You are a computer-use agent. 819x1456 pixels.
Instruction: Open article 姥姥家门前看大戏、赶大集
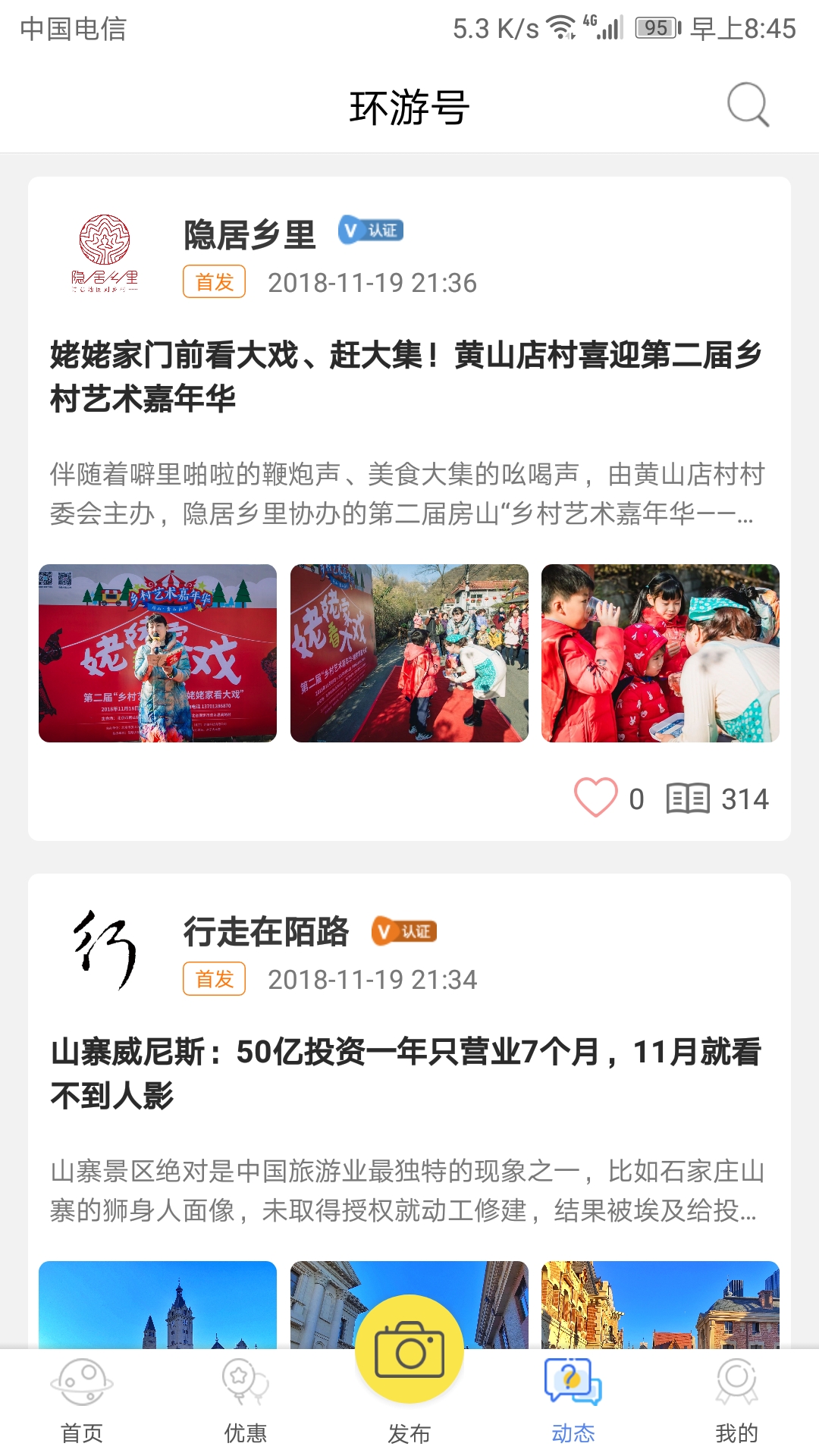click(406, 376)
